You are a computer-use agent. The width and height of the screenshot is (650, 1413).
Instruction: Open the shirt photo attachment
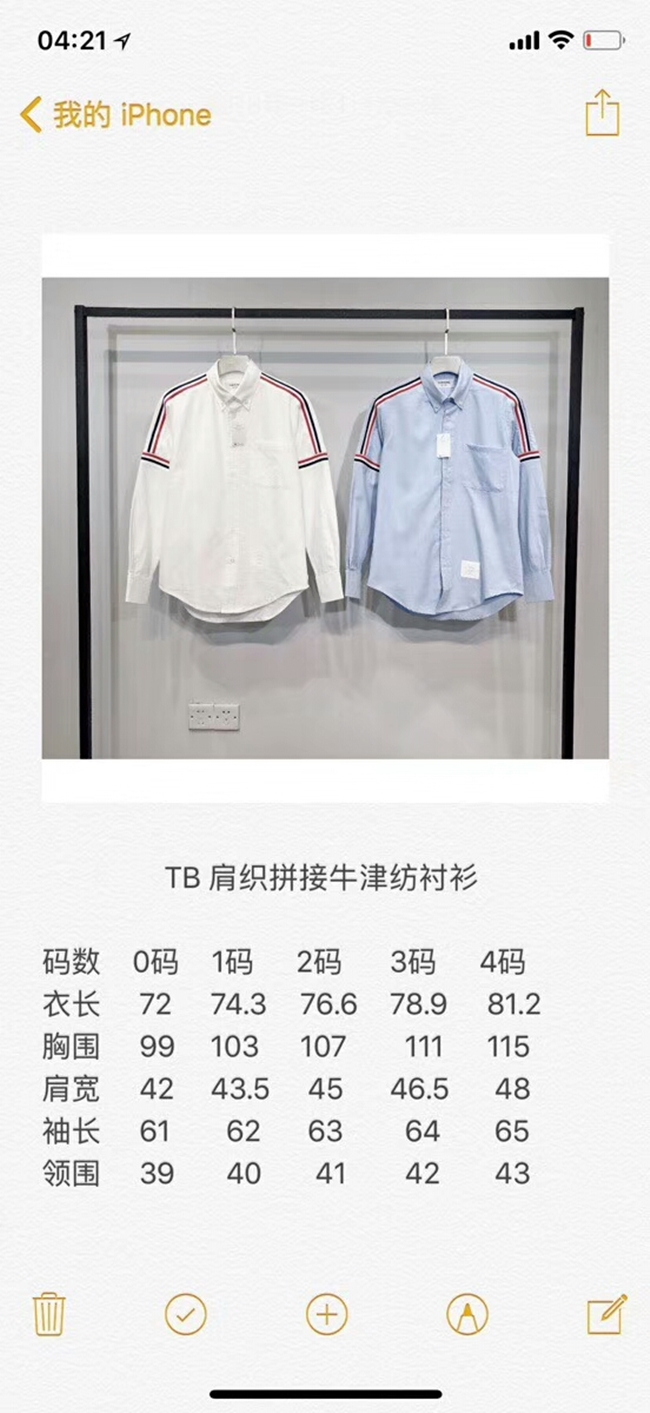[325, 517]
